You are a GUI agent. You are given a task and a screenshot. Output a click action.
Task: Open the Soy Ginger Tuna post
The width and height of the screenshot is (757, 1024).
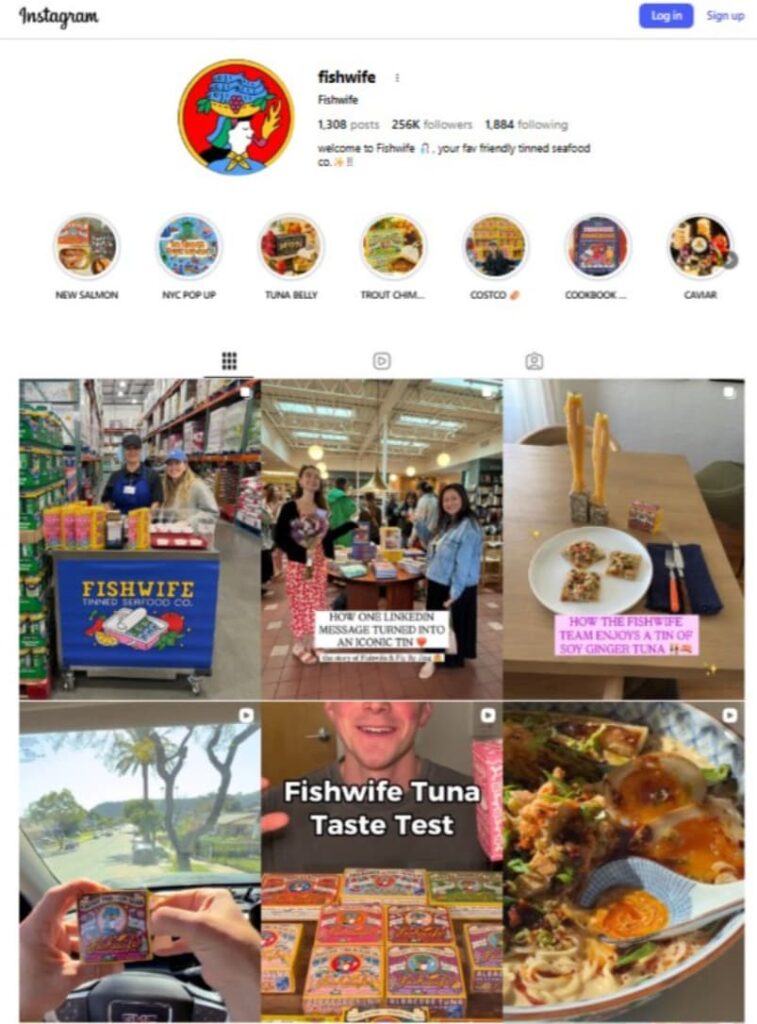tap(623, 538)
